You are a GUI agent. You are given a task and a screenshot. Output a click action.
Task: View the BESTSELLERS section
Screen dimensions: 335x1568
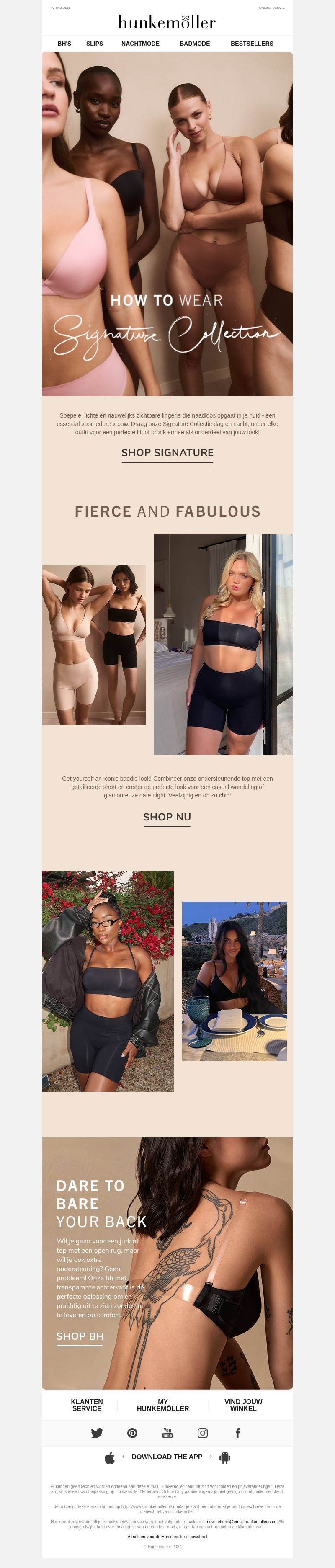(252, 44)
